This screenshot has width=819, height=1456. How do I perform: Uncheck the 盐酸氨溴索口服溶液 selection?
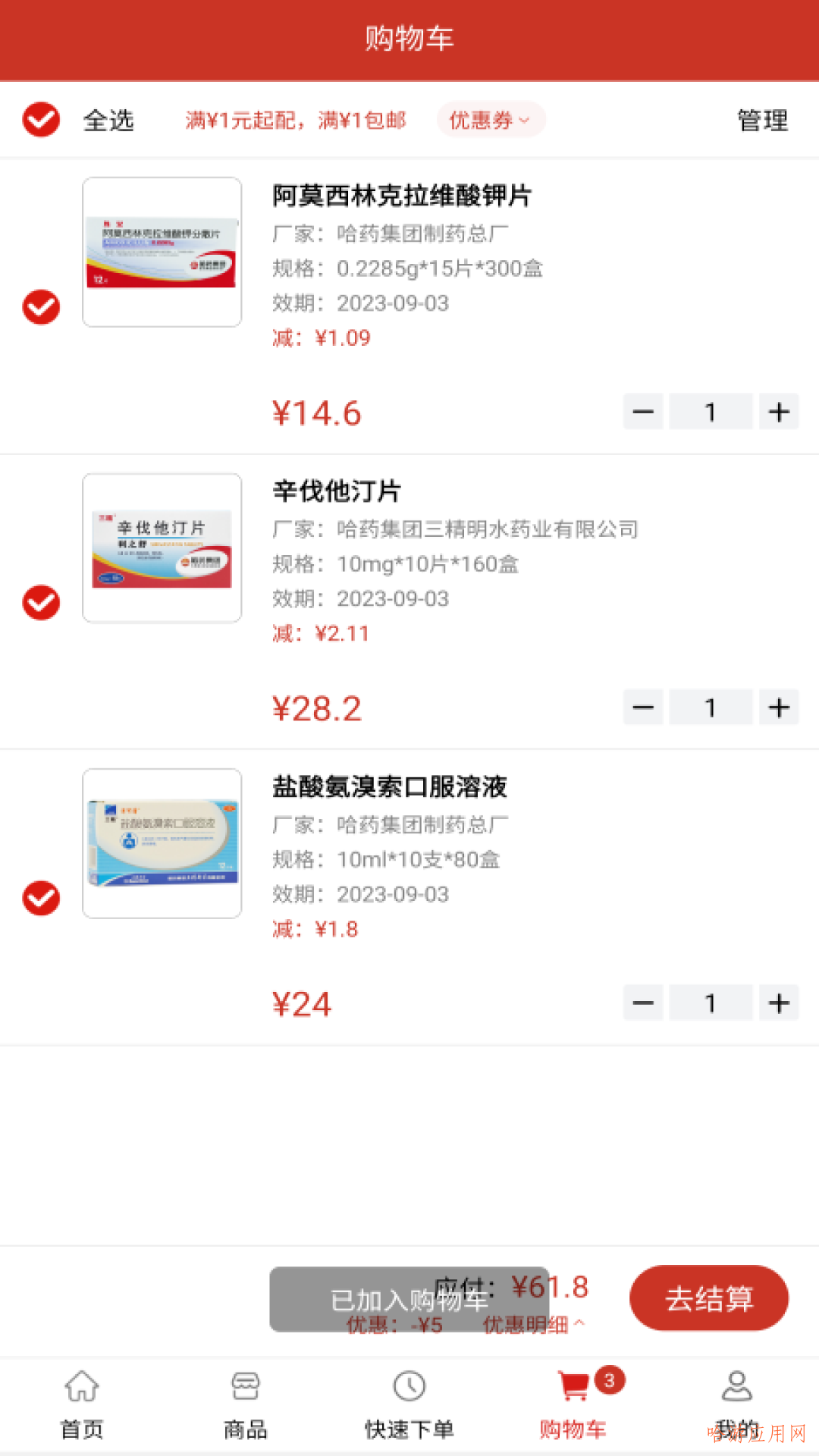40,898
